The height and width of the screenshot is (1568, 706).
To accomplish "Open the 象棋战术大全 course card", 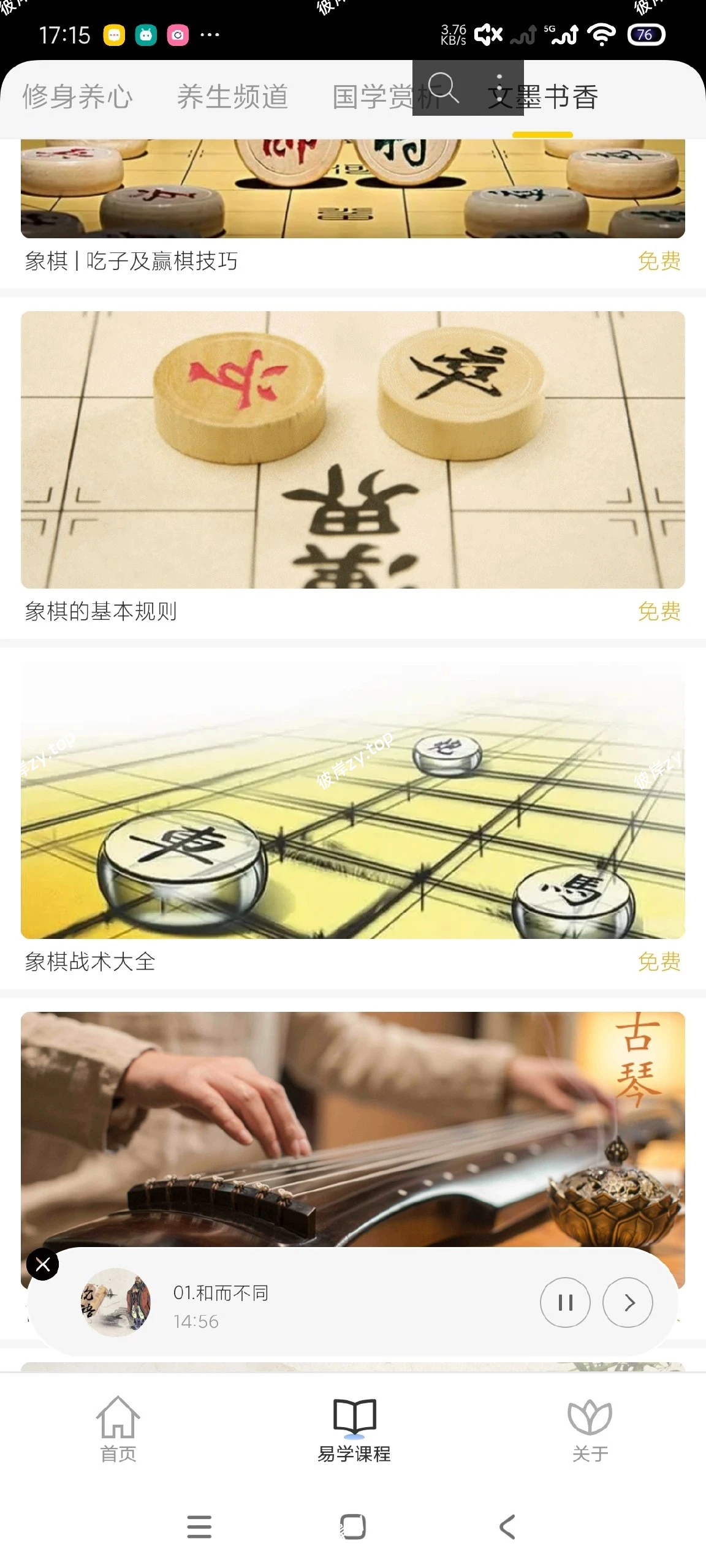I will (x=352, y=799).
